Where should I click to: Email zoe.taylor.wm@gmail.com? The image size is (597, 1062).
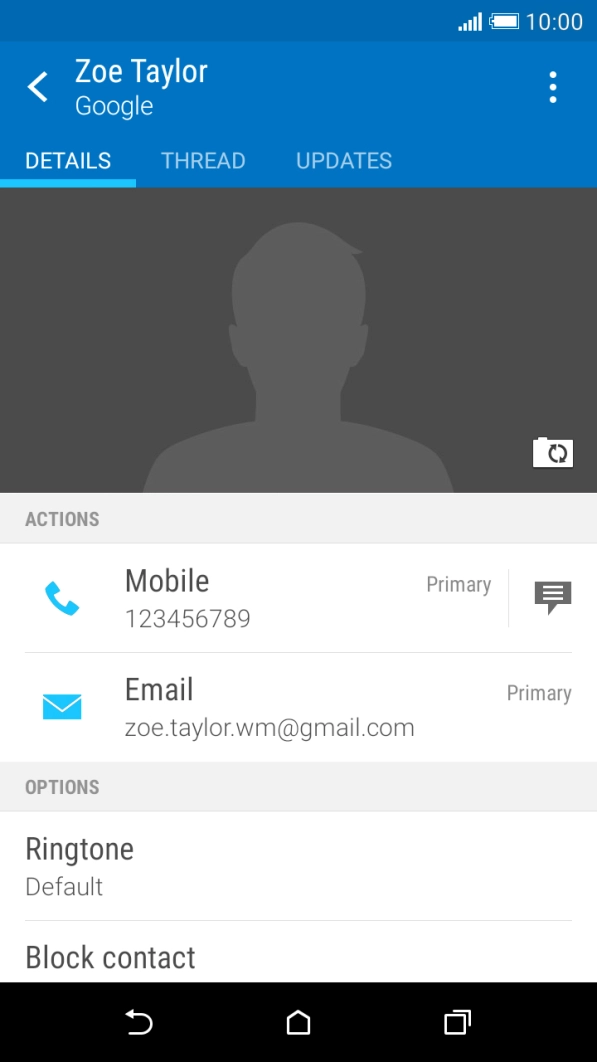click(298, 708)
